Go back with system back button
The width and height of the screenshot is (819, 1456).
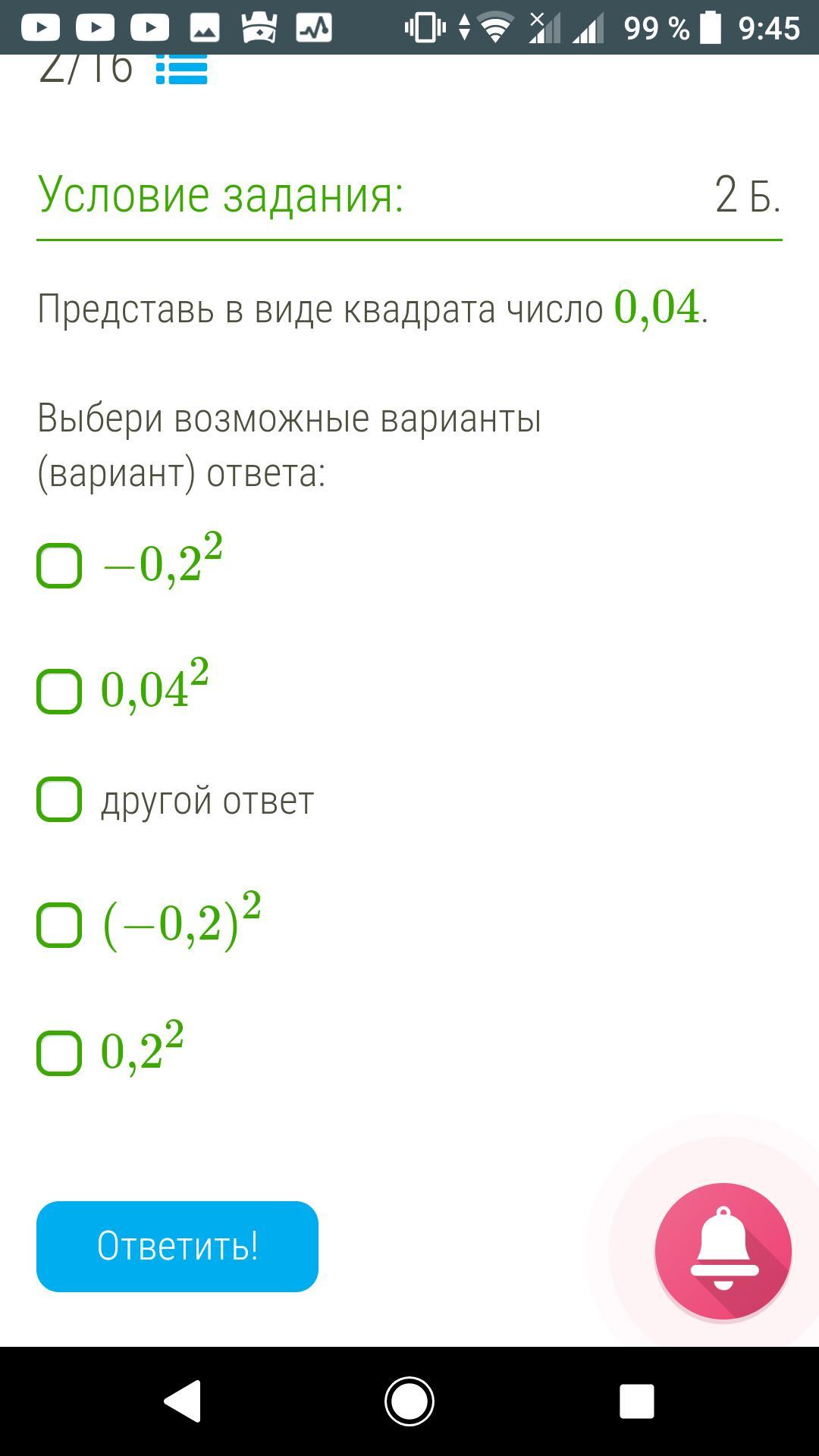[183, 1401]
